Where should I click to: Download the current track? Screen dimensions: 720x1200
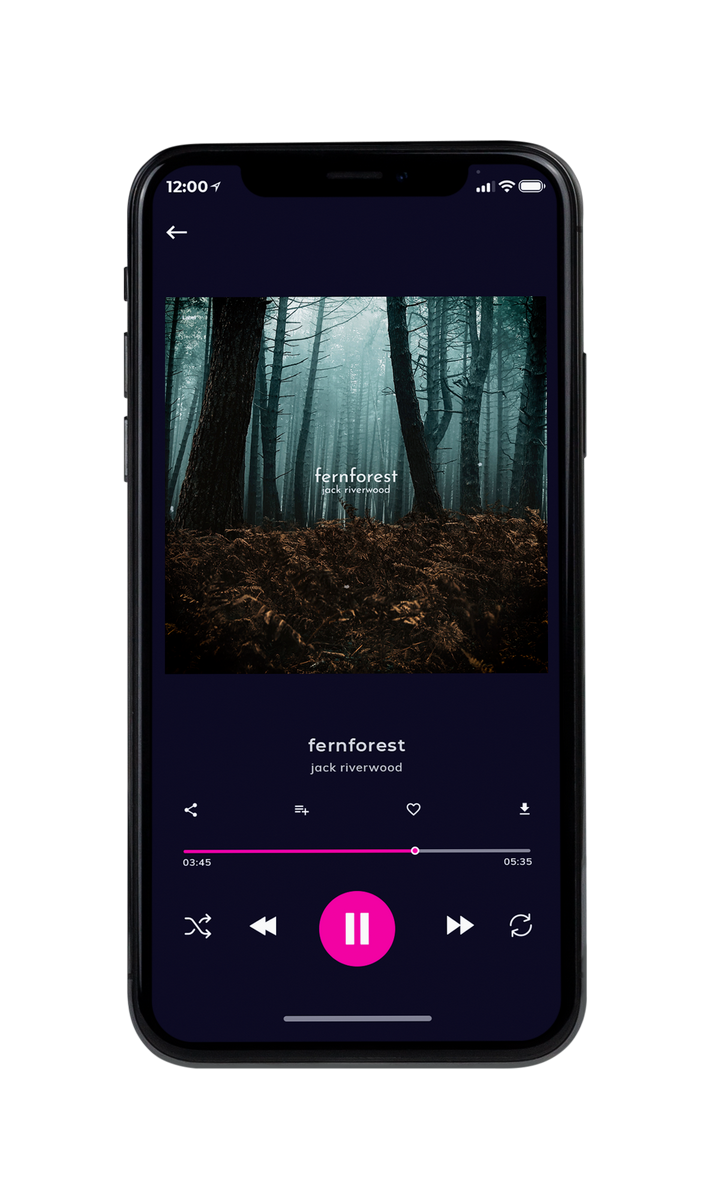click(x=524, y=809)
